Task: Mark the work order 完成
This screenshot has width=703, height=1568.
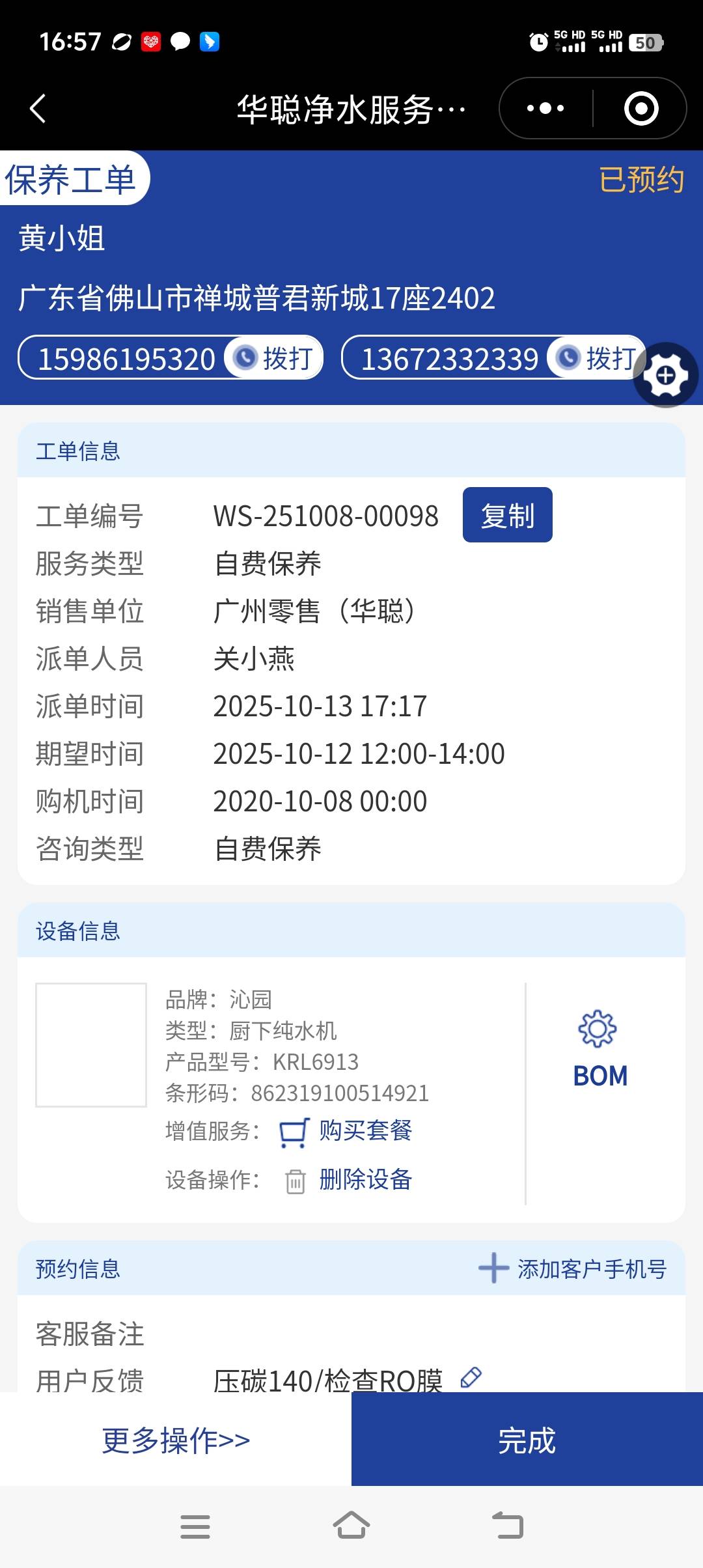Action: click(x=527, y=1440)
